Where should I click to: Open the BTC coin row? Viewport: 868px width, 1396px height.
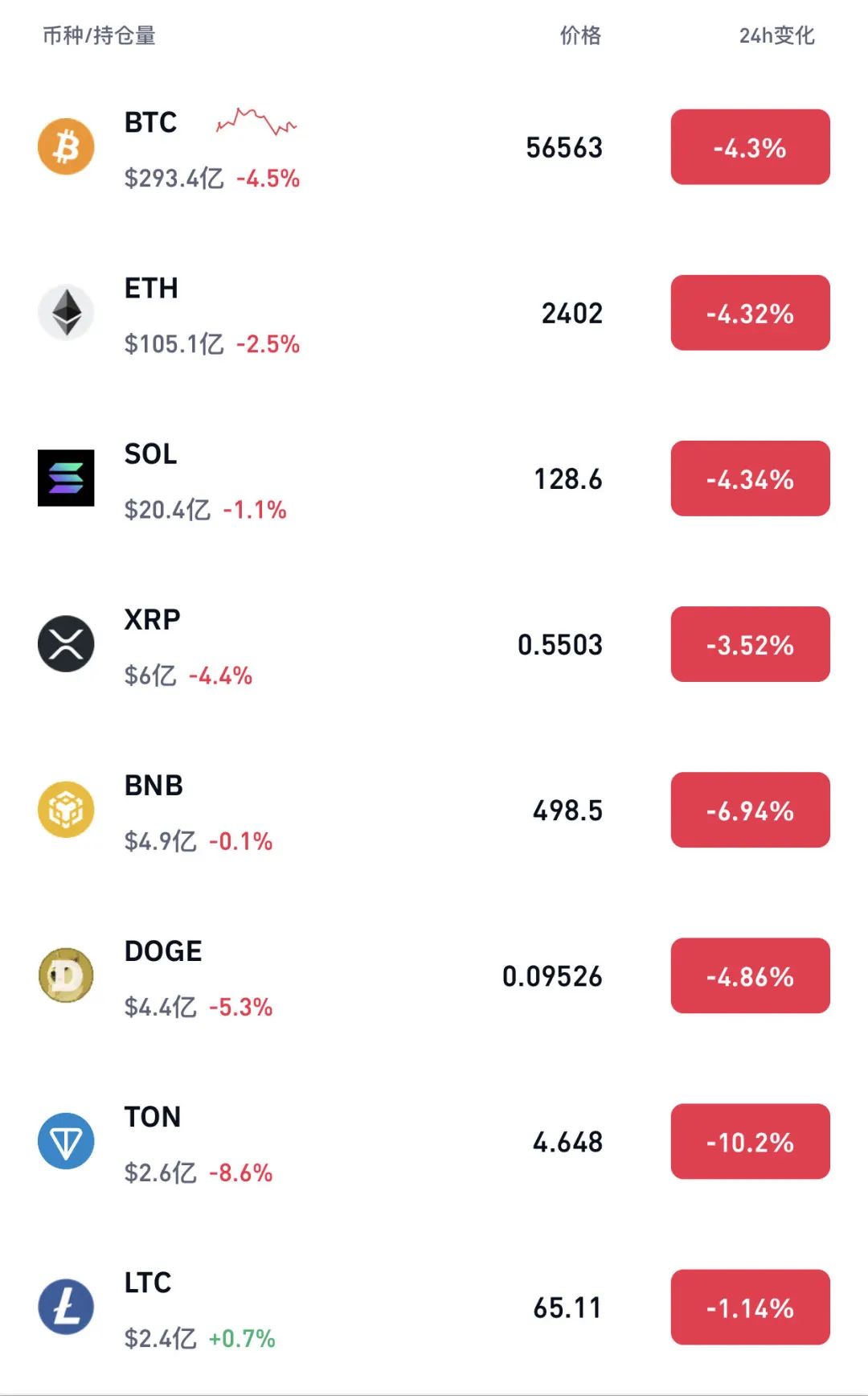[150, 123]
